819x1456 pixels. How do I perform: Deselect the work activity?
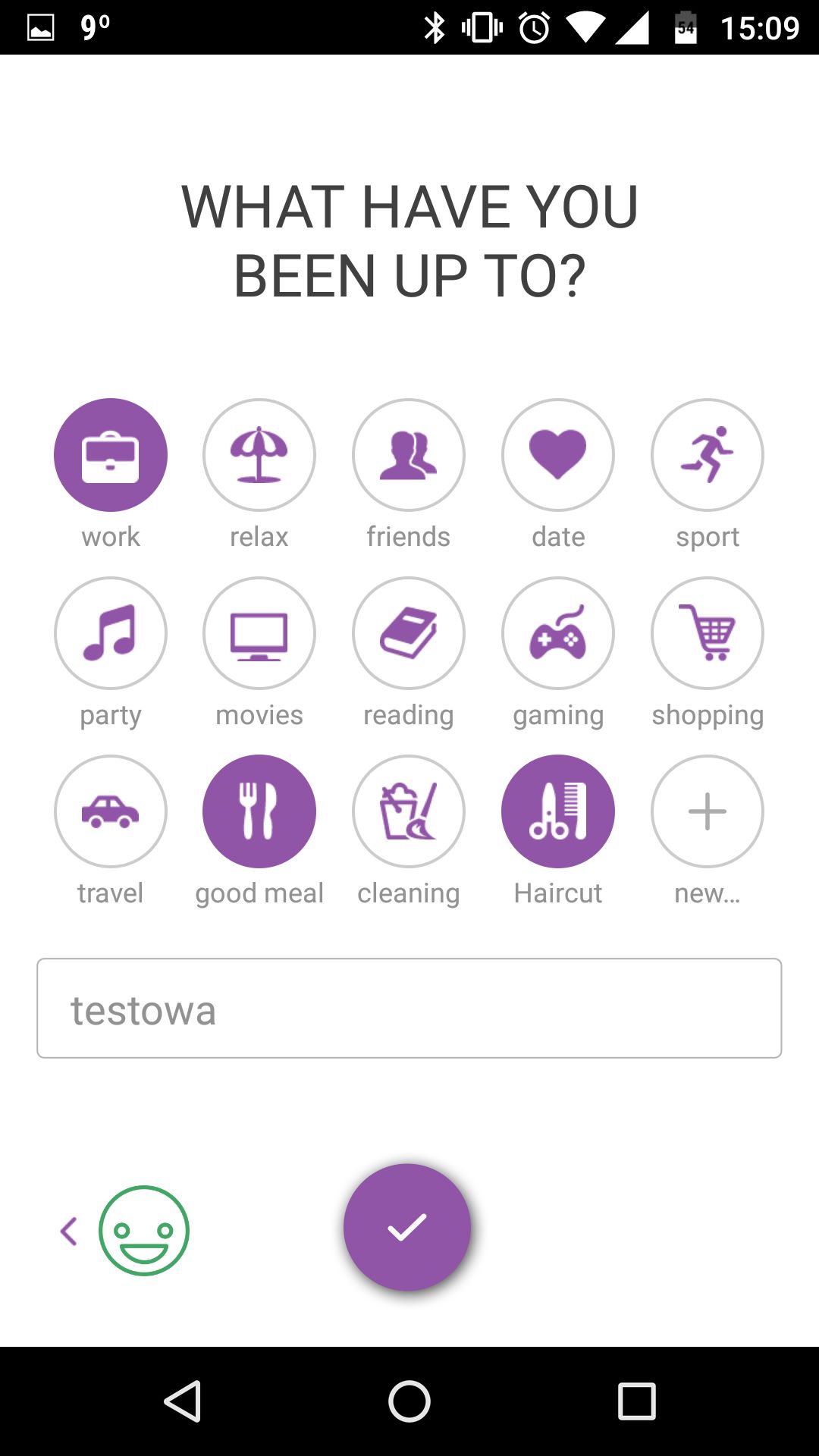click(x=111, y=455)
